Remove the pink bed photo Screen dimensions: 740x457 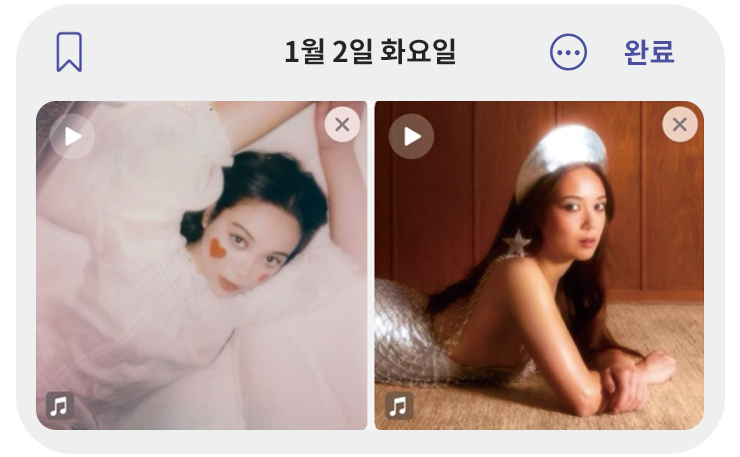pos(342,124)
